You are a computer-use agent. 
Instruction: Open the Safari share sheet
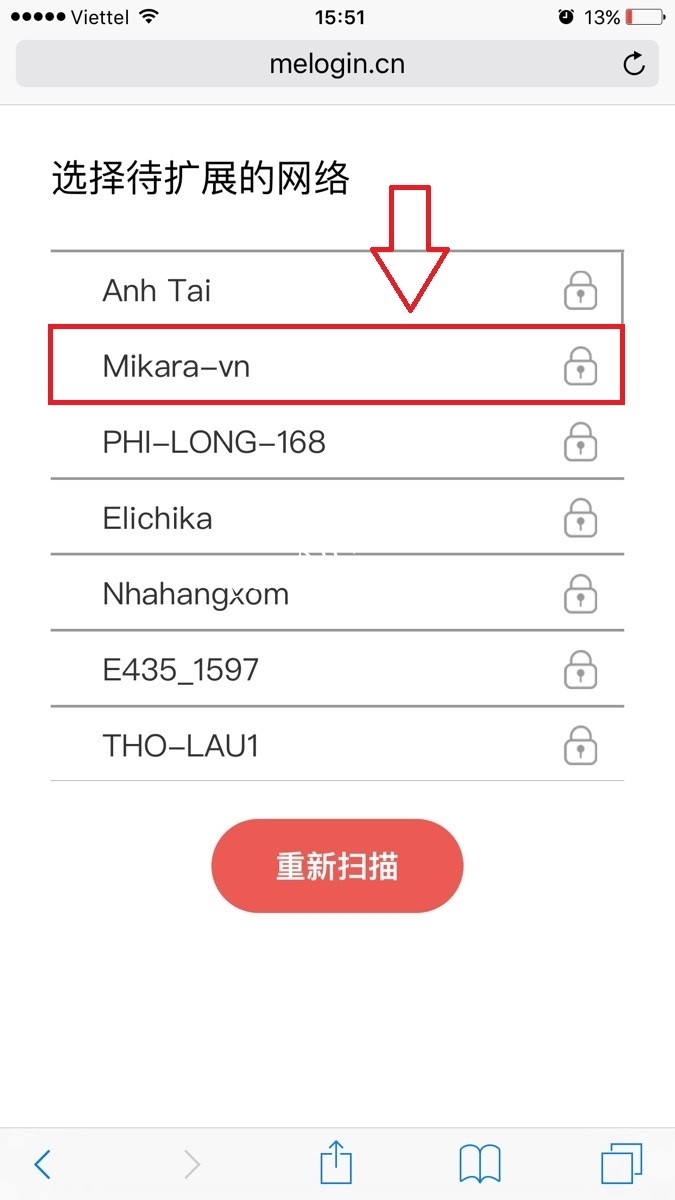pos(336,1164)
